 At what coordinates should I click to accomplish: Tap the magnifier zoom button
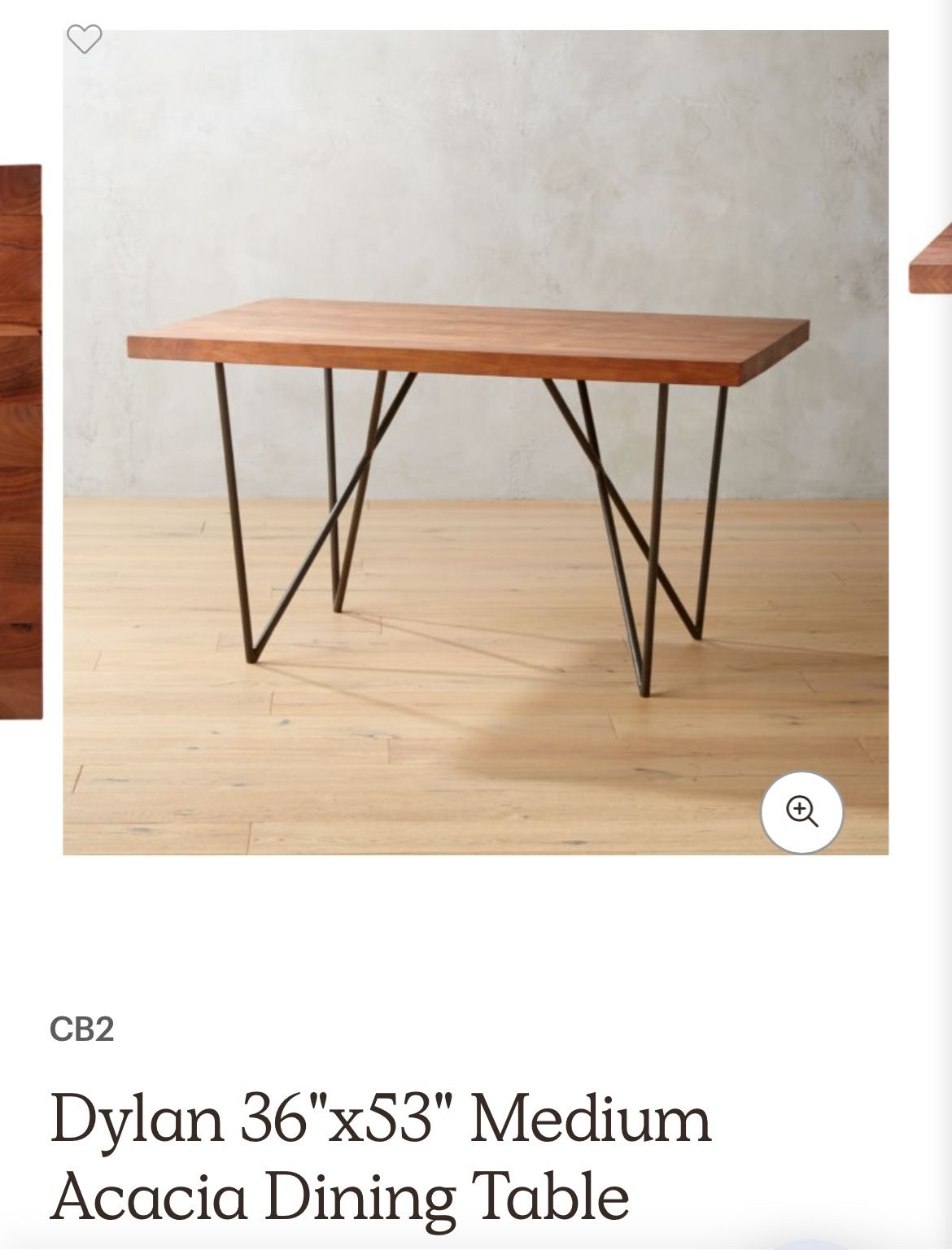tap(801, 811)
